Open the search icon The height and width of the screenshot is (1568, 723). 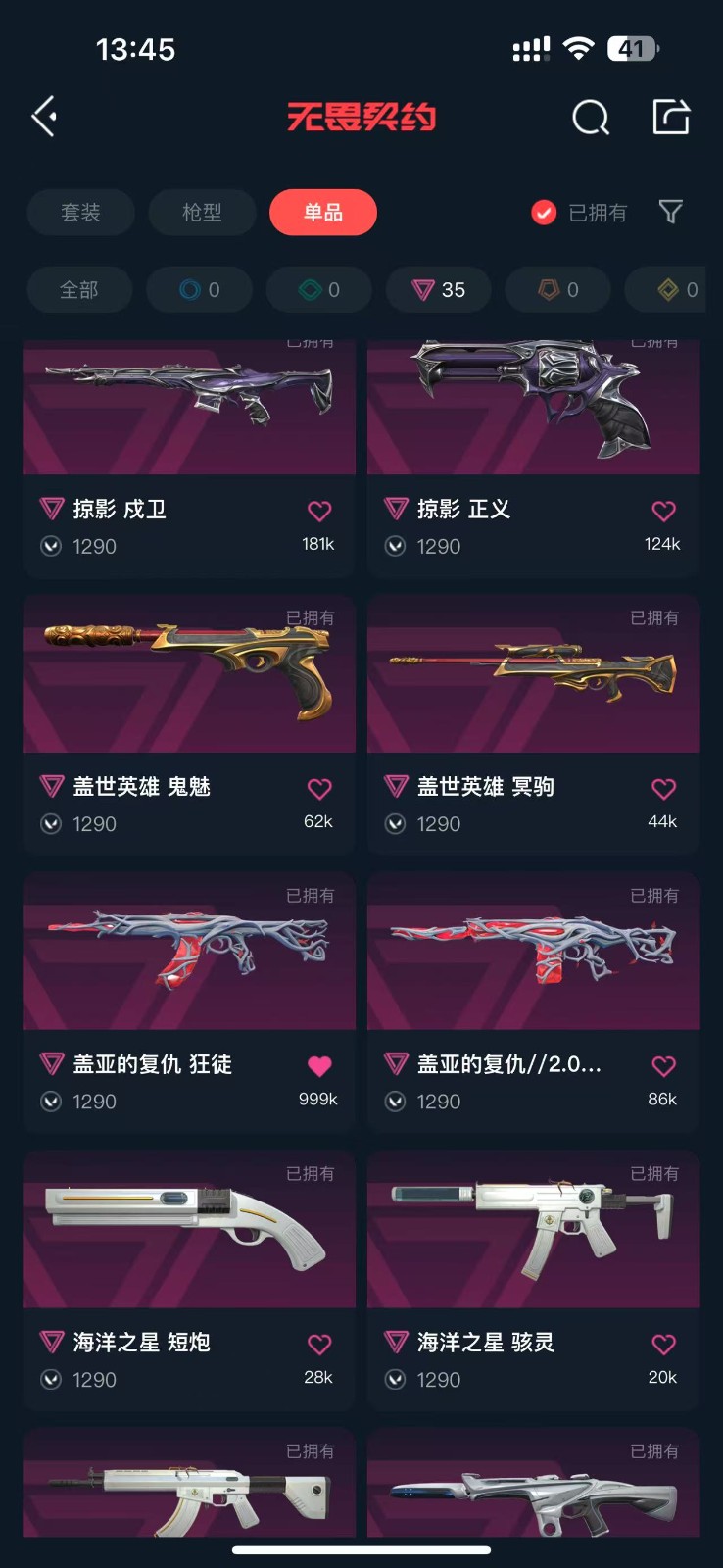coord(590,118)
